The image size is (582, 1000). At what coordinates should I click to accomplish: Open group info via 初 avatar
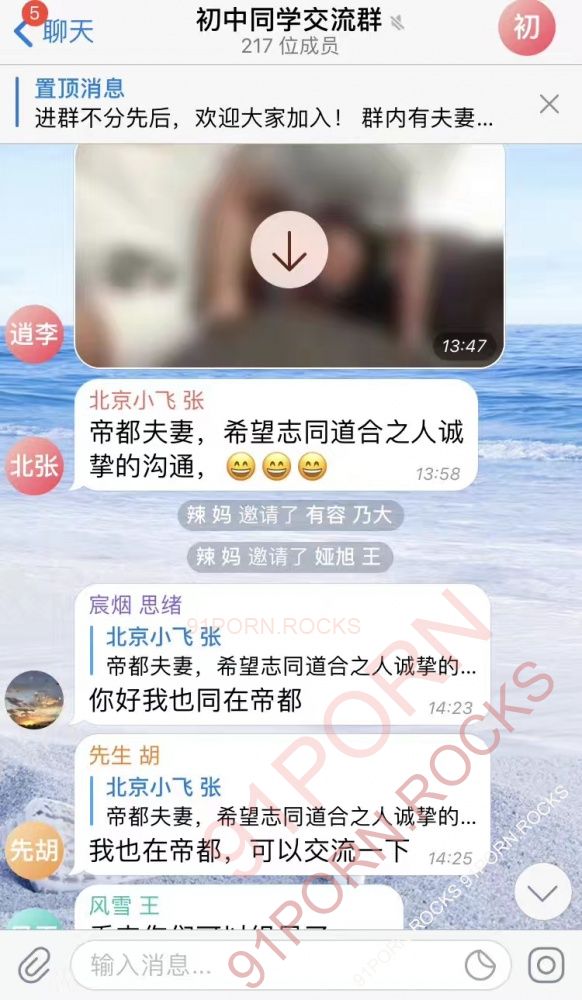pyautogui.click(x=527, y=28)
